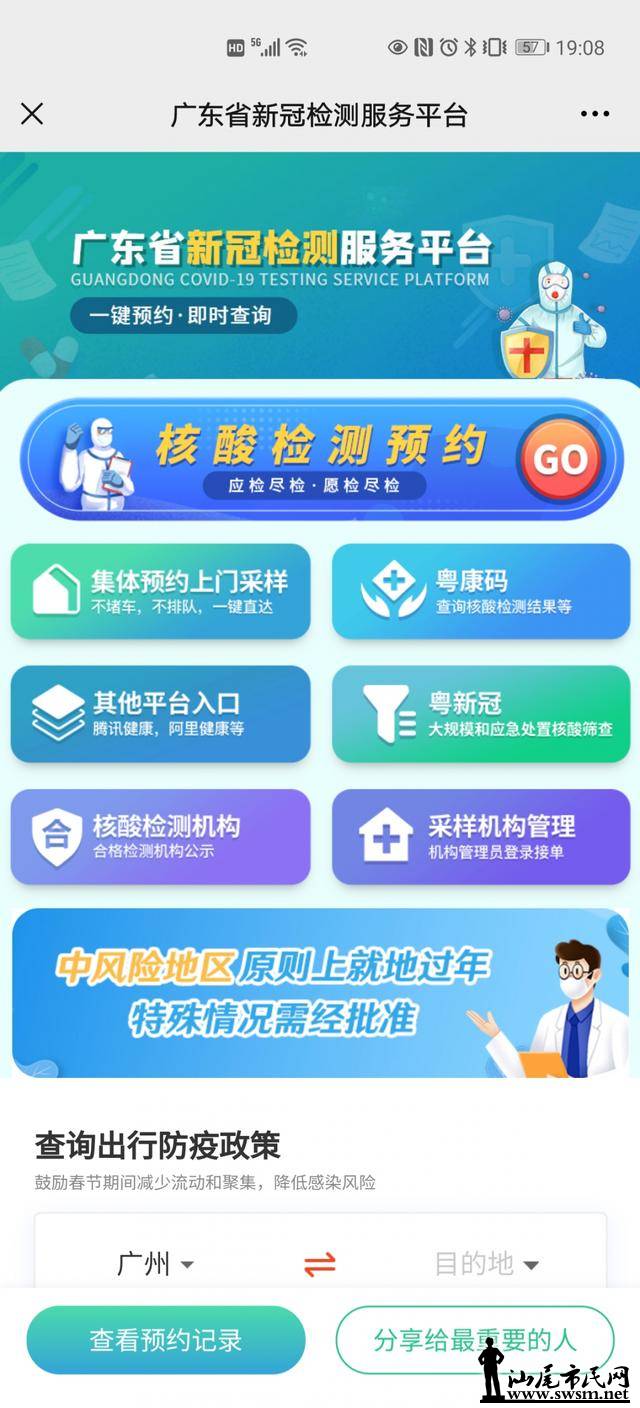Open the 粤新冠 screening card
640x1408 pixels.
click(481, 713)
